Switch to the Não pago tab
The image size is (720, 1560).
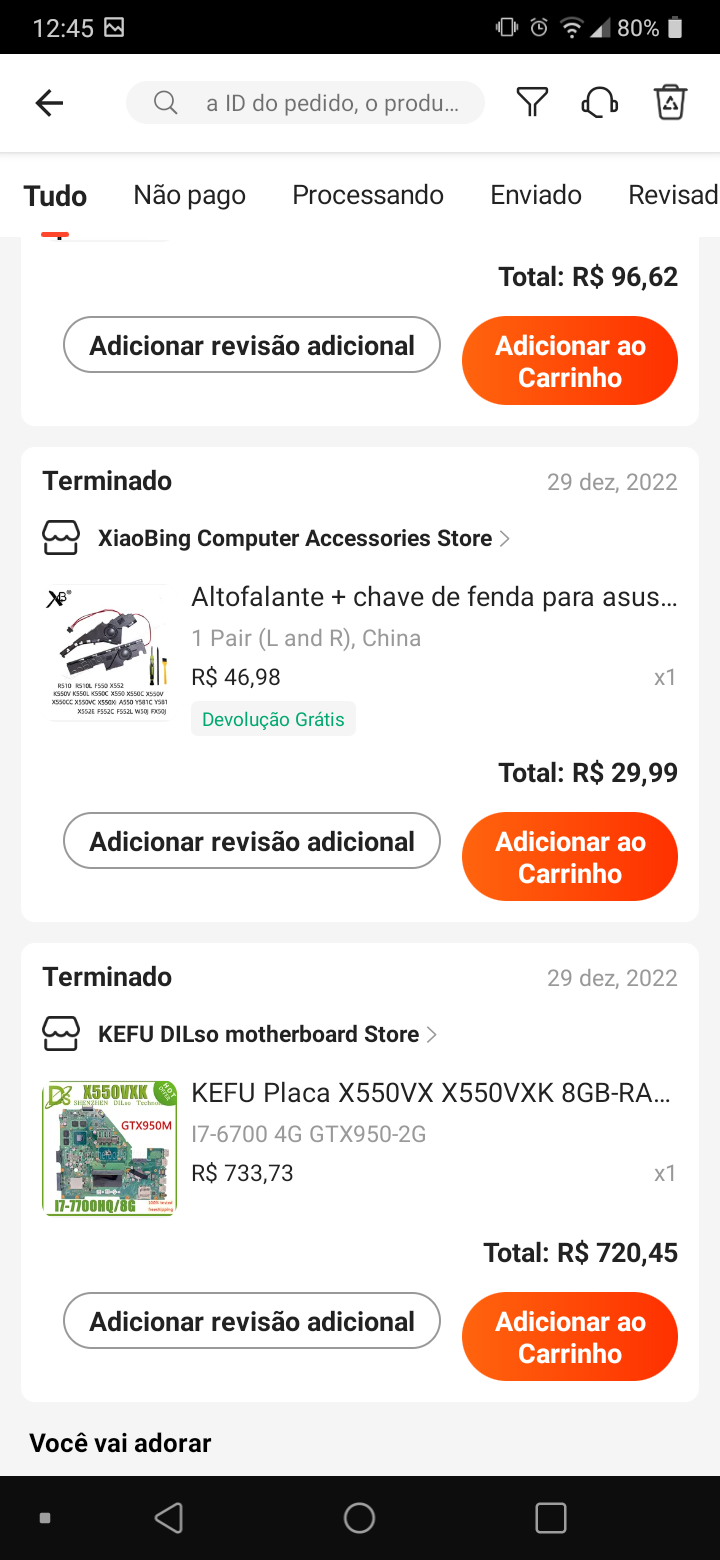[189, 195]
